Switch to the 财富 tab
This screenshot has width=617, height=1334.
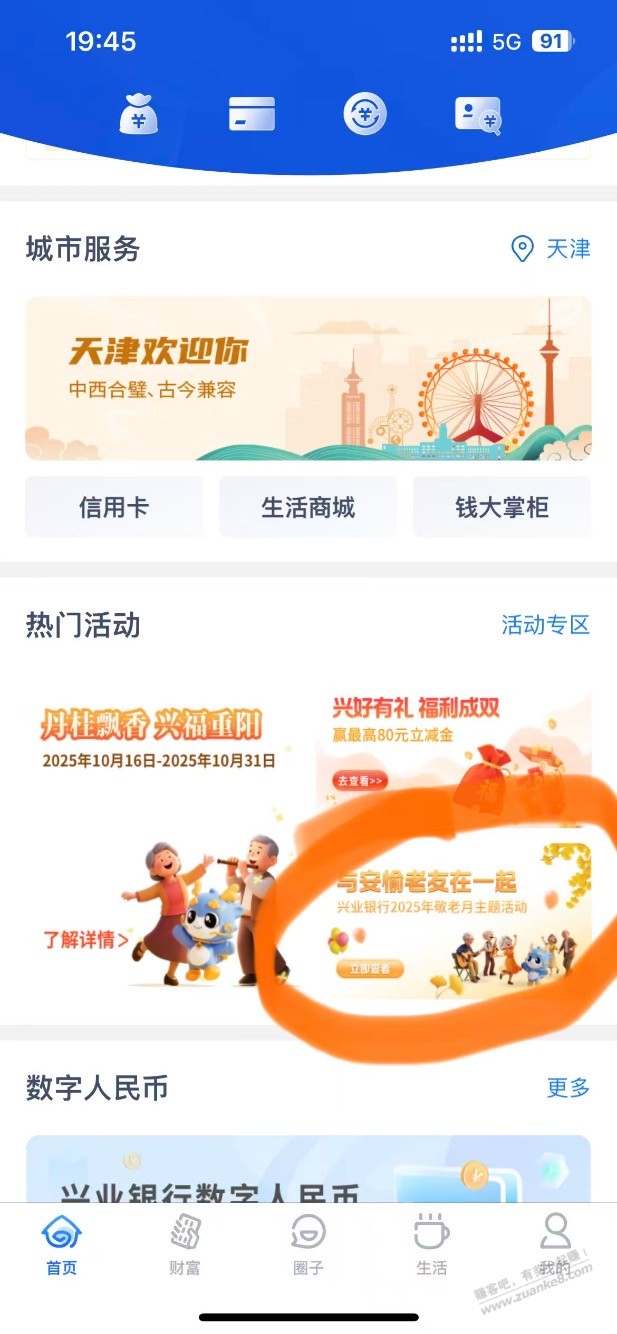tap(185, 1245)
